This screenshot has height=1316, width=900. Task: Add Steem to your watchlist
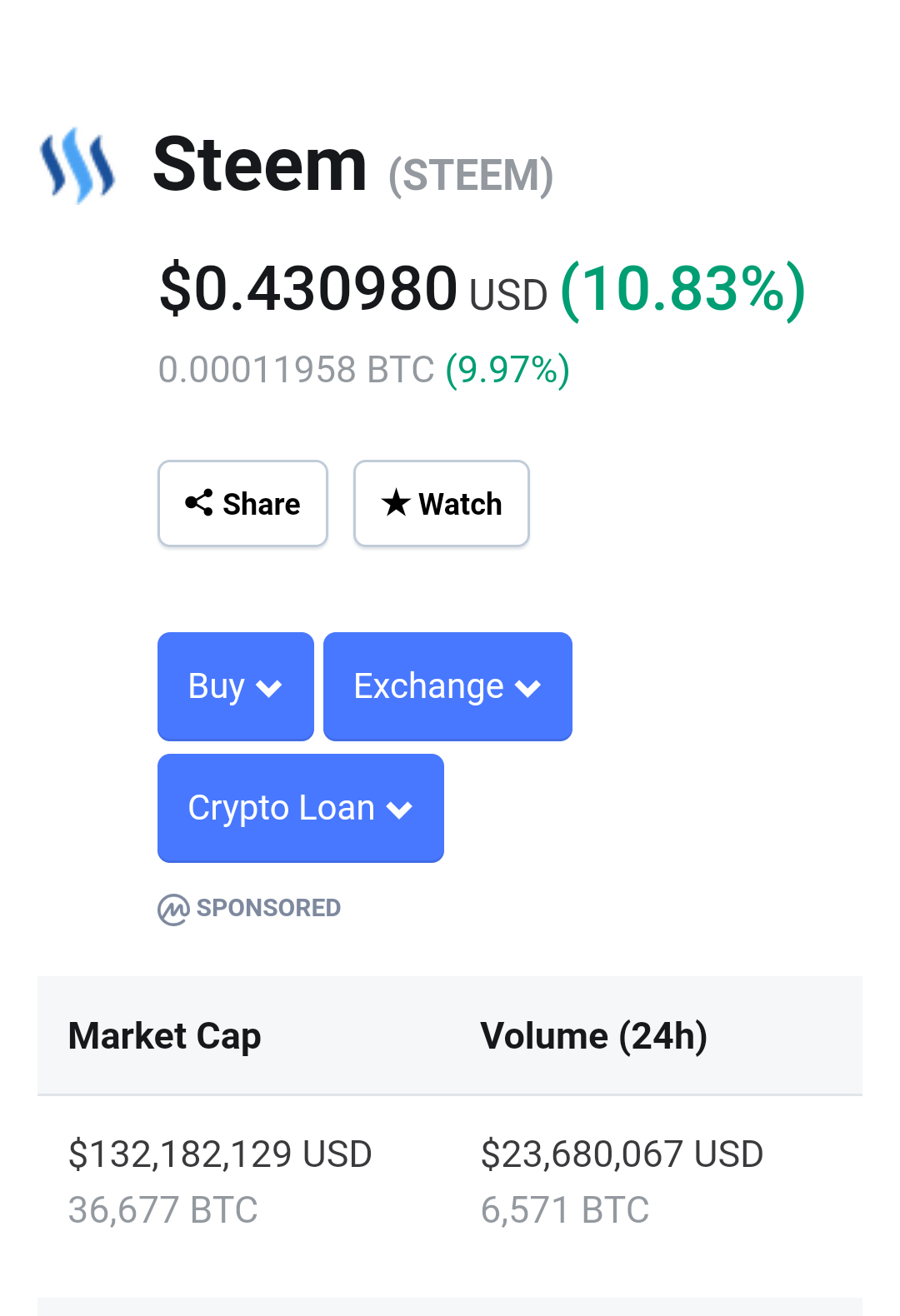click(x=442, y=504)
